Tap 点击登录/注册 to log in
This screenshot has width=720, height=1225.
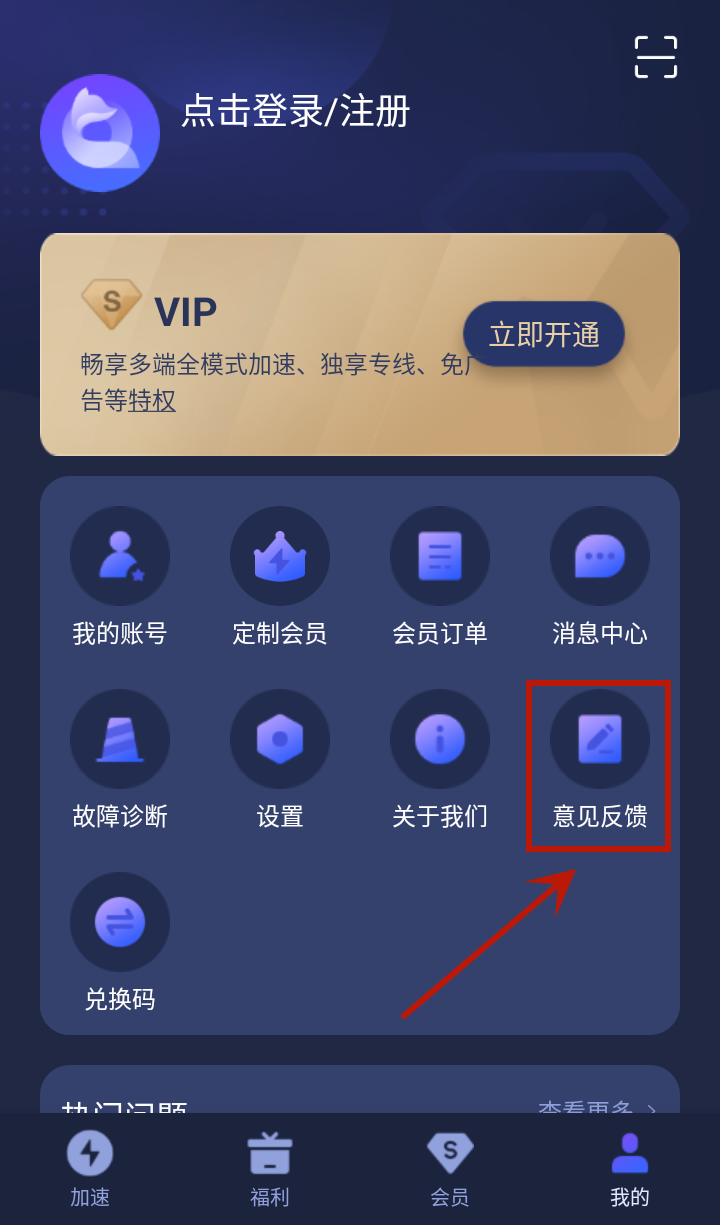coord(296,112)
